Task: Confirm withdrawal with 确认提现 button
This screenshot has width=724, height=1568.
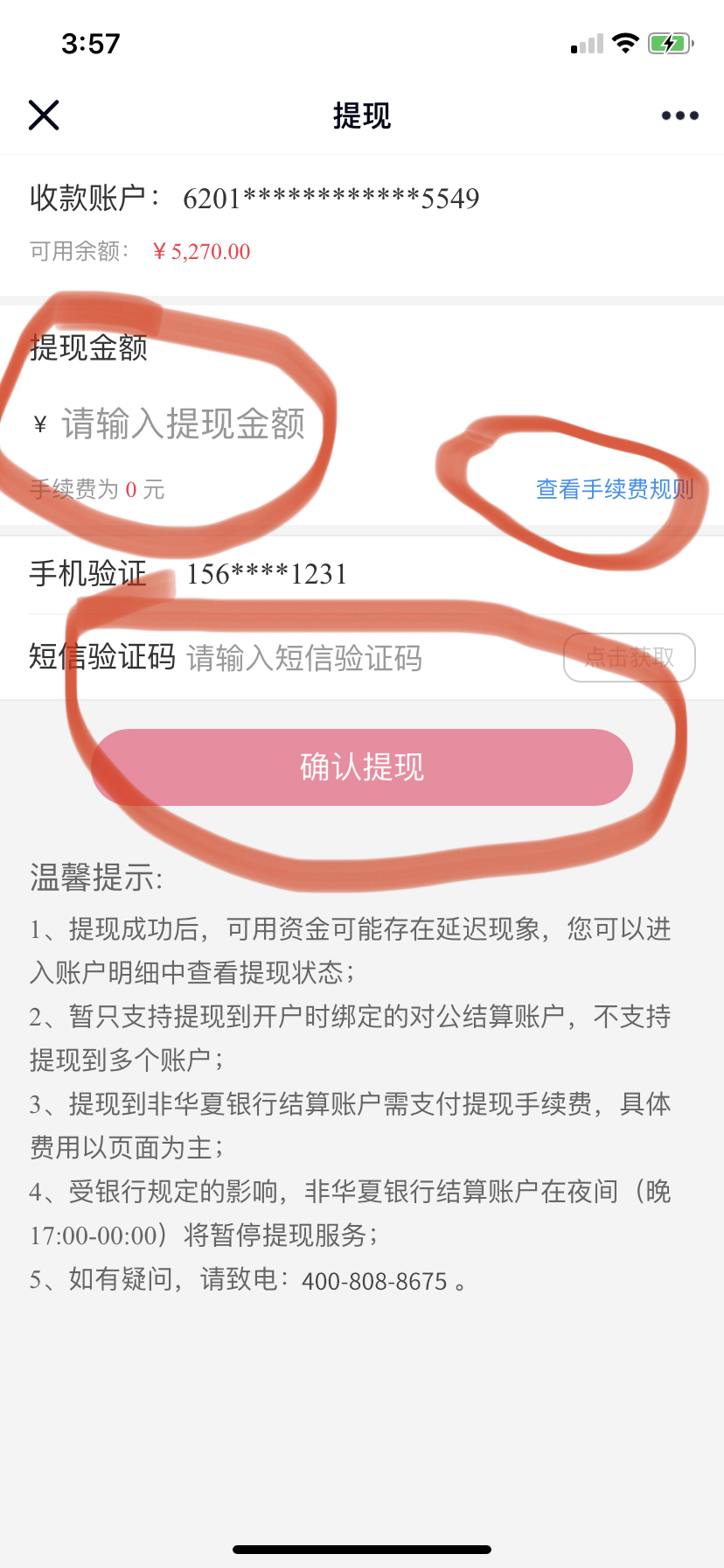Action: [x=362, y=767]
